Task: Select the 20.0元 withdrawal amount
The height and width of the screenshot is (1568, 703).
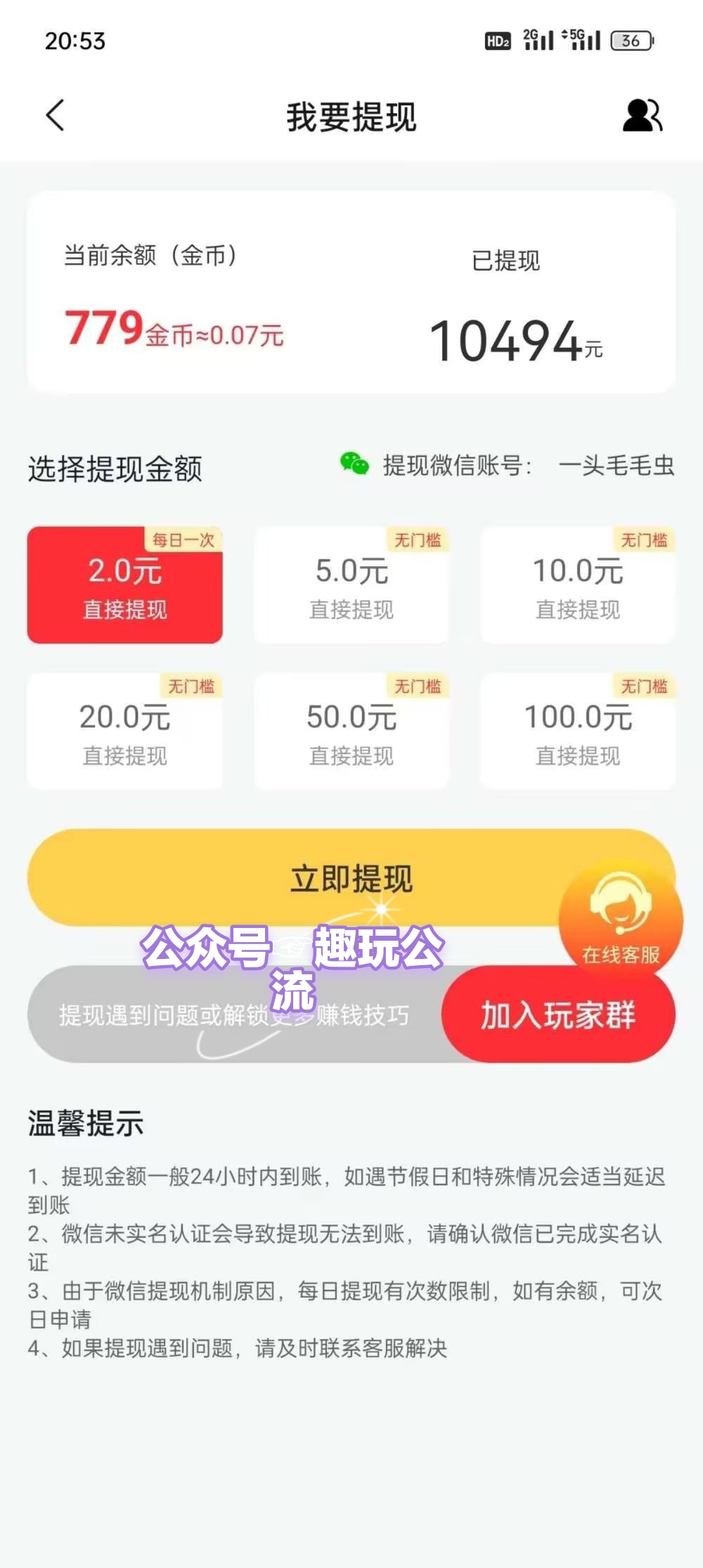Action: tap(125, 731)
